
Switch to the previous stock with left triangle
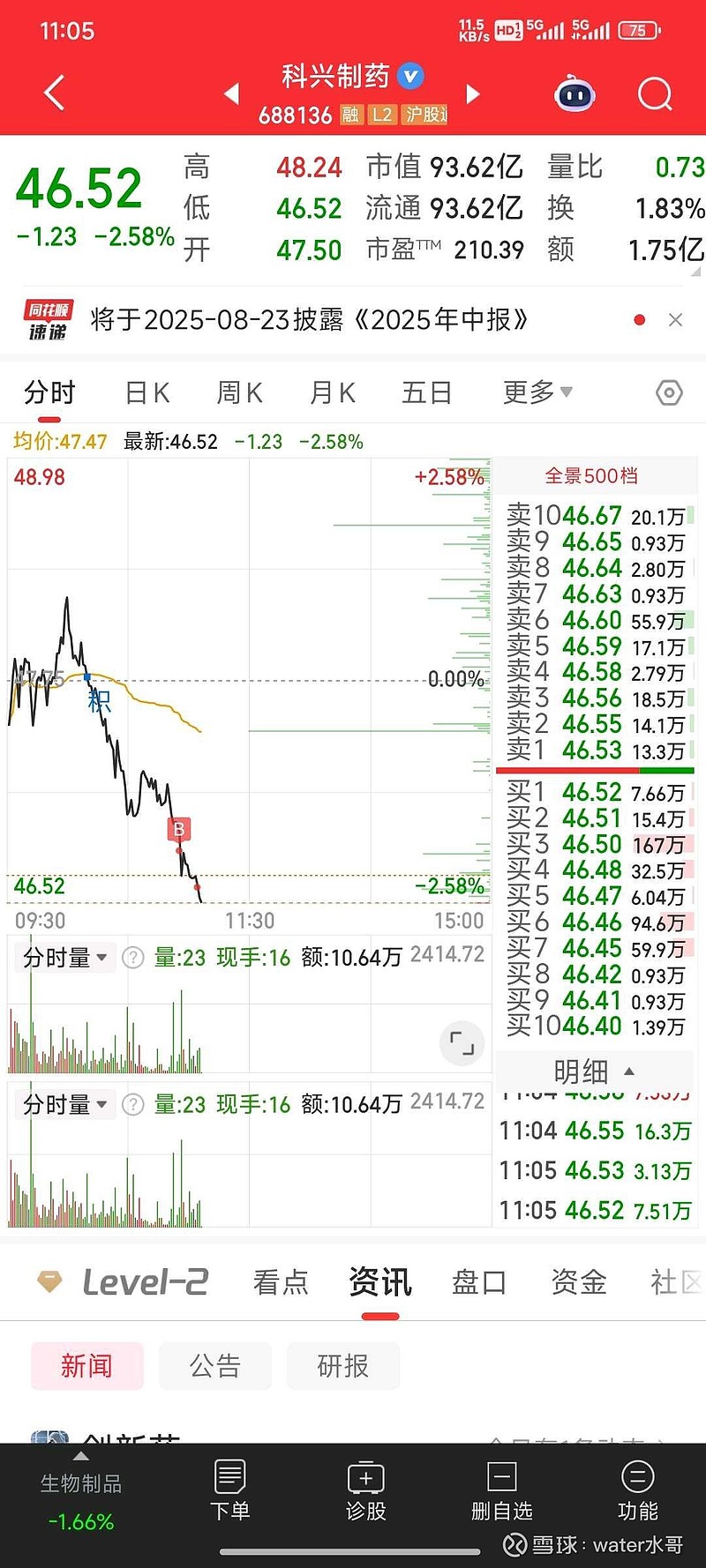[x=232, y=93]
